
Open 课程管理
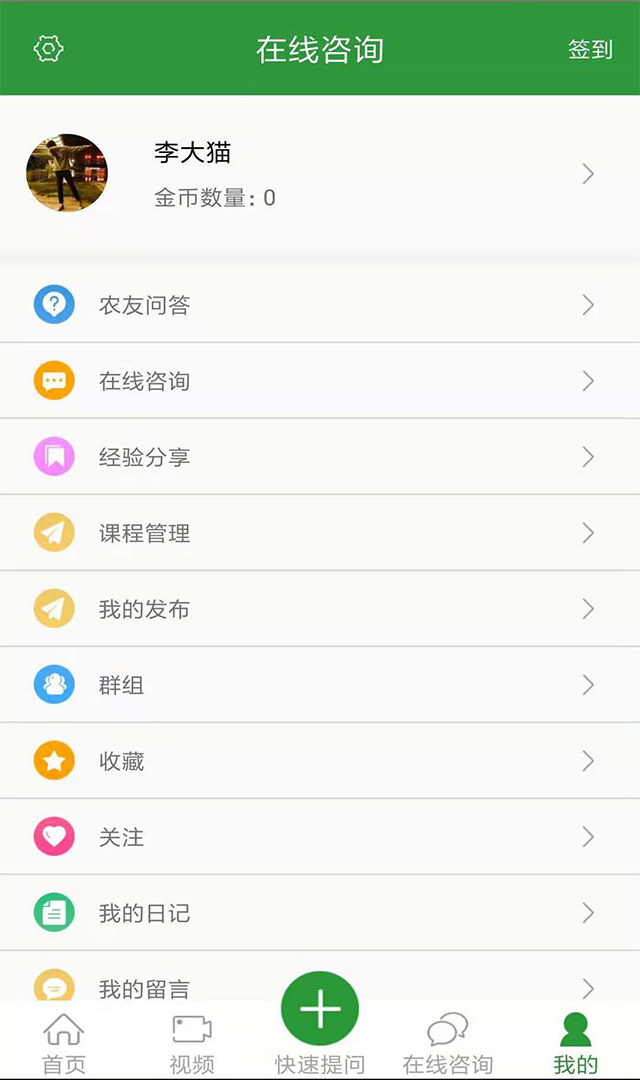click(x=320, y=533)
